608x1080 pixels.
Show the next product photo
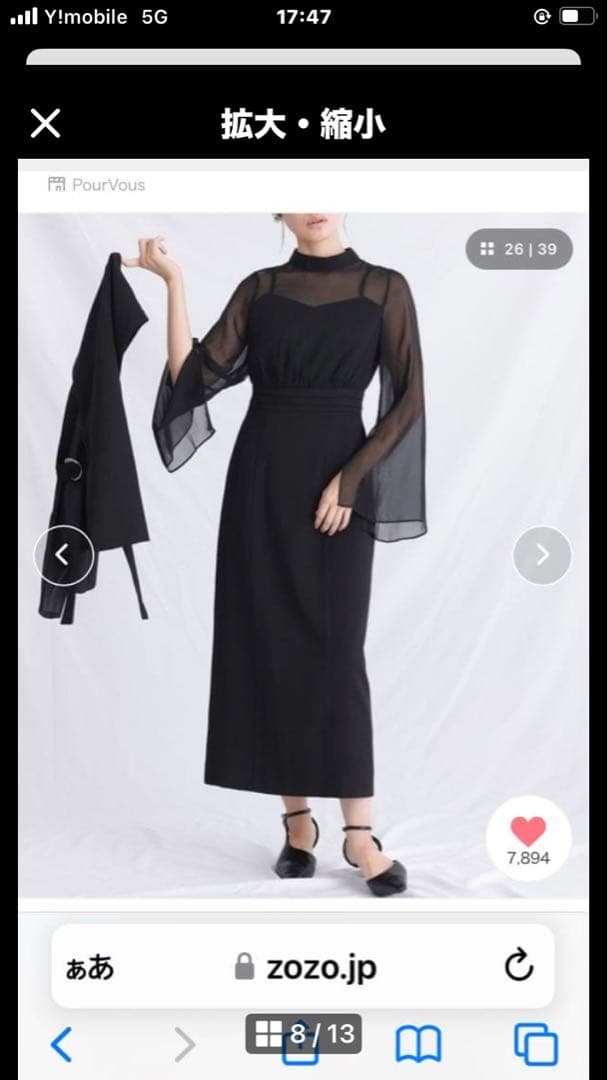click(542, 555)
